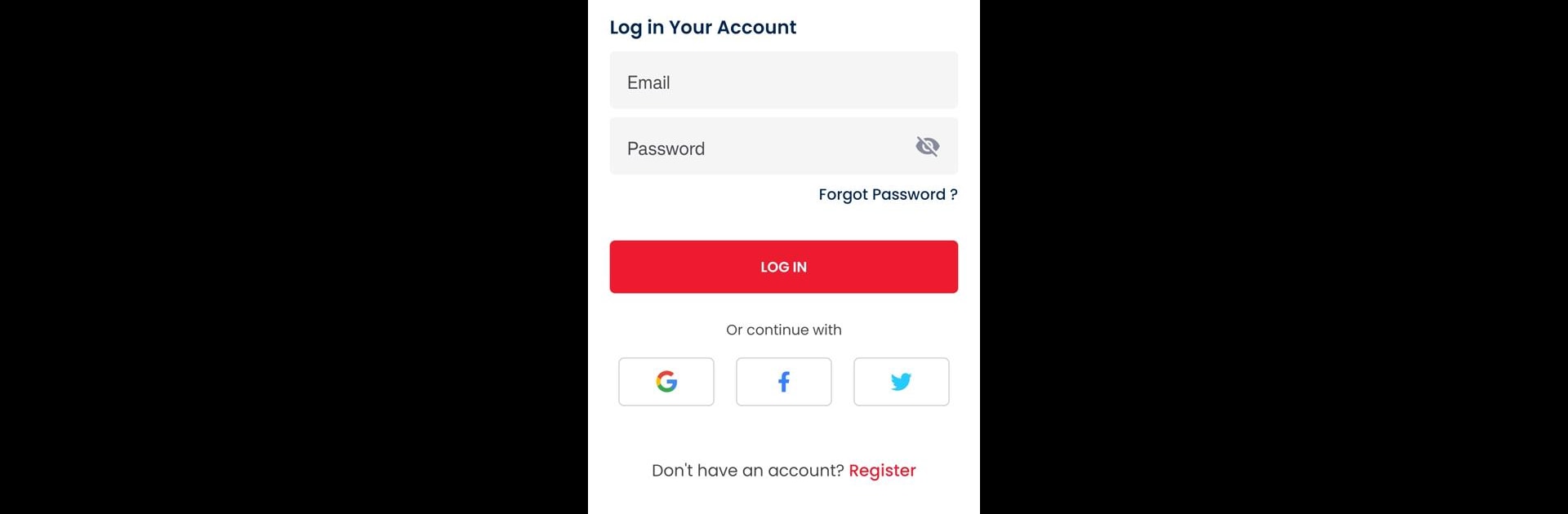The image size is (1568, 514).
Task: Continue with Twitter
Action: tap(901, 382)
